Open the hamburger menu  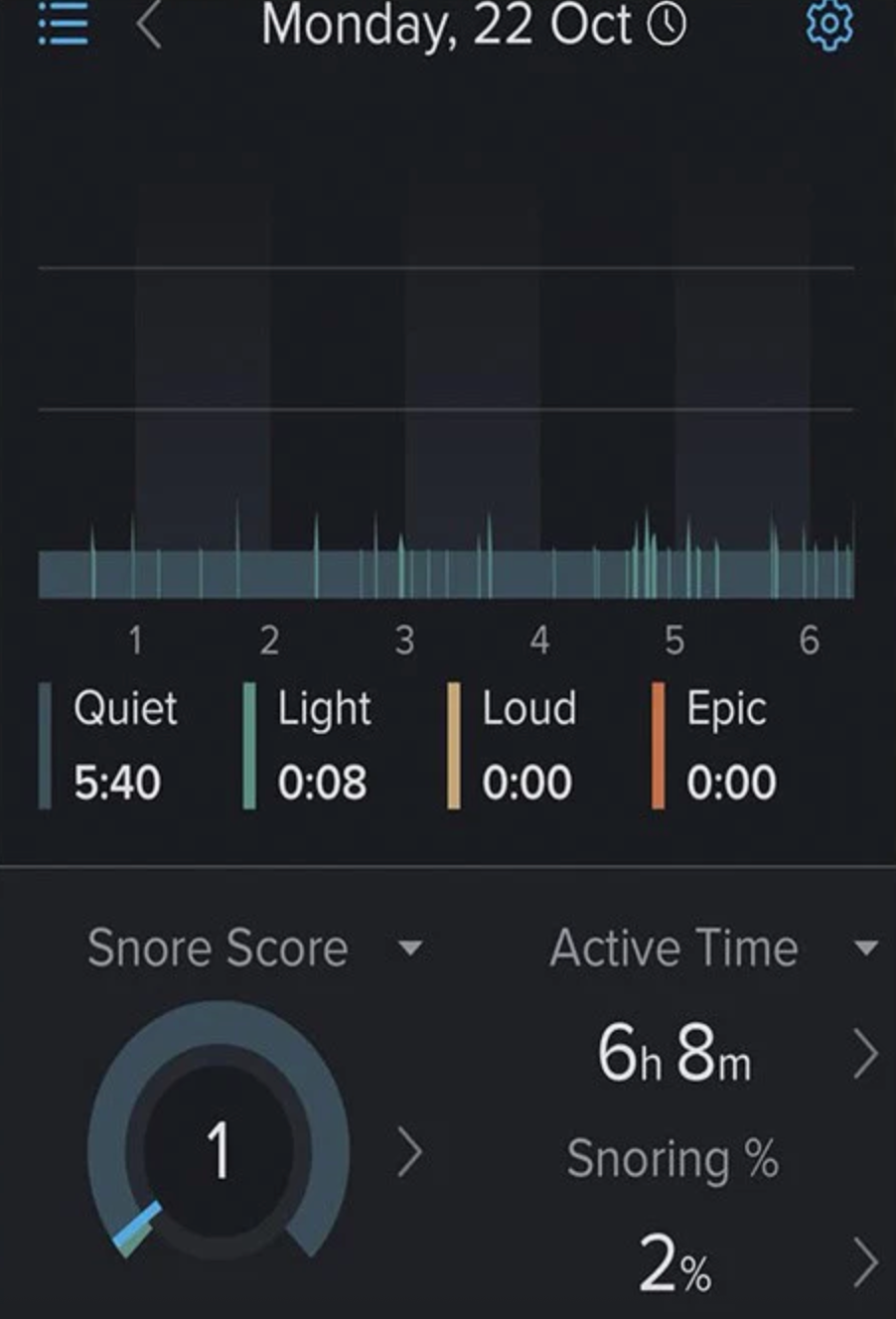click(64, 24)
